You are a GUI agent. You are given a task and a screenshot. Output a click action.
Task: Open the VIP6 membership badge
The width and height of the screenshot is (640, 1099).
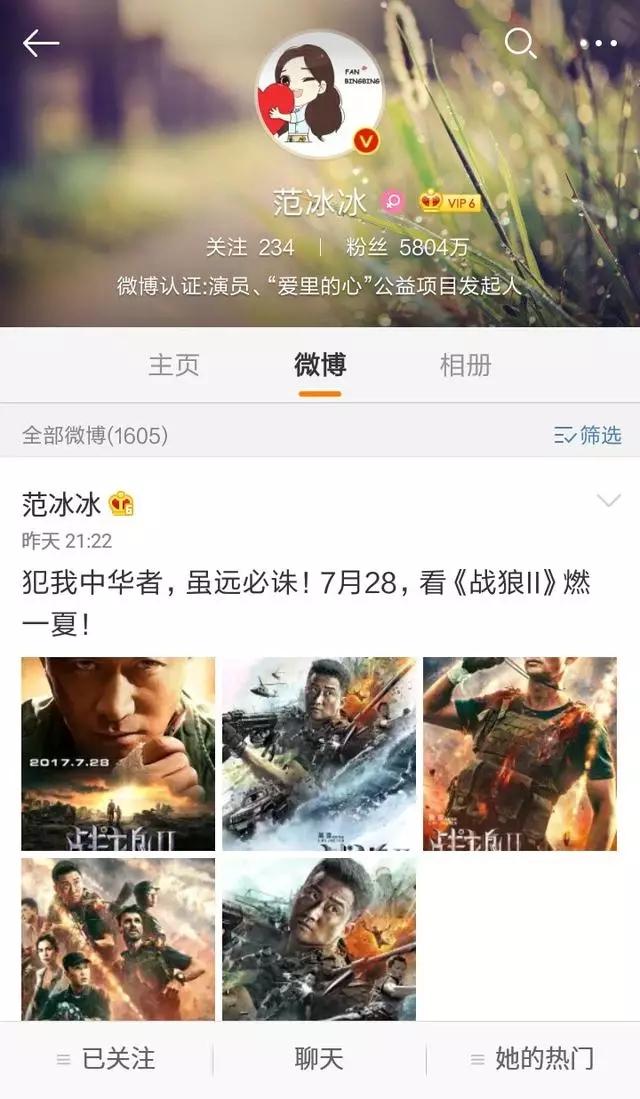tap(450, 202)
